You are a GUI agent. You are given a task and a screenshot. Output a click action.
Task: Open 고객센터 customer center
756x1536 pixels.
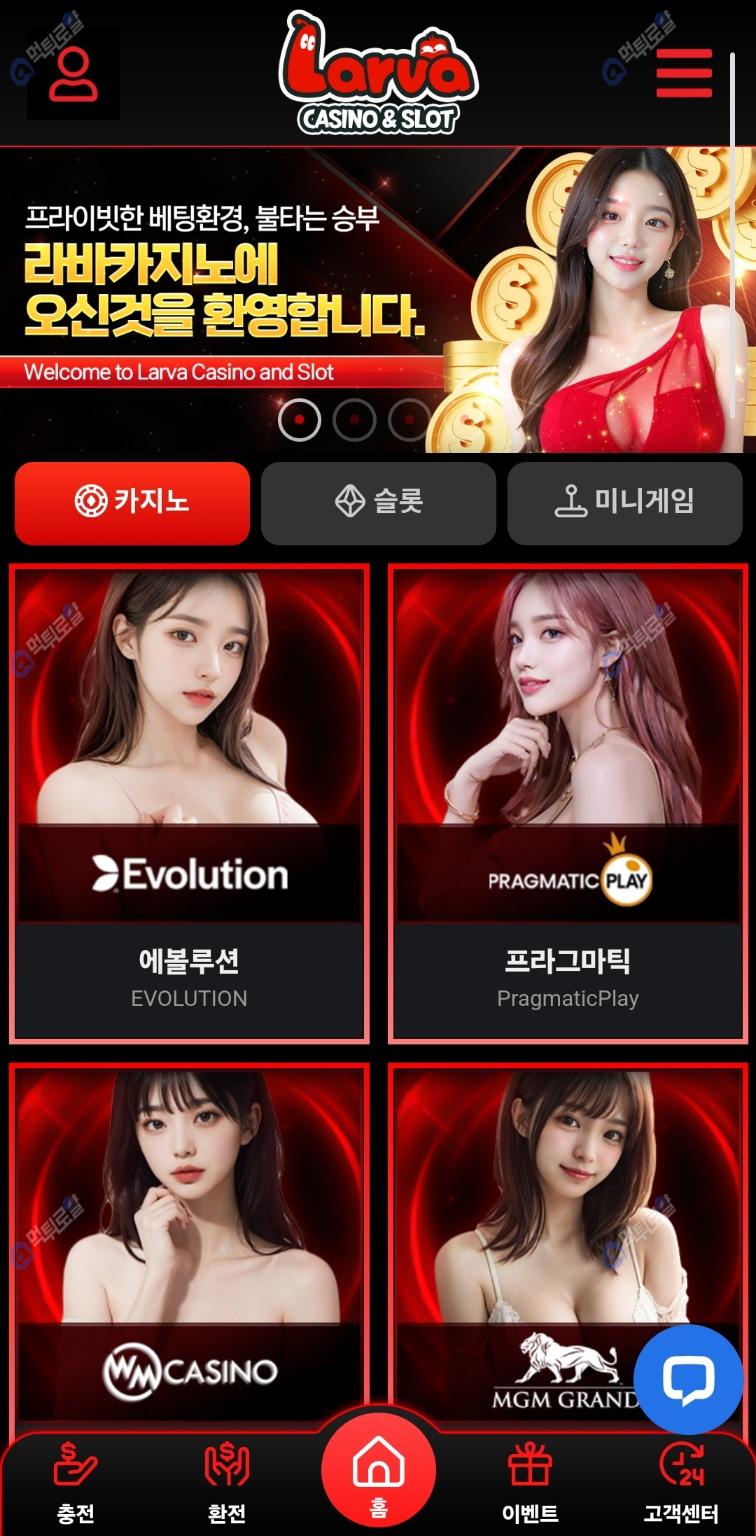(x=680, y=1483)
